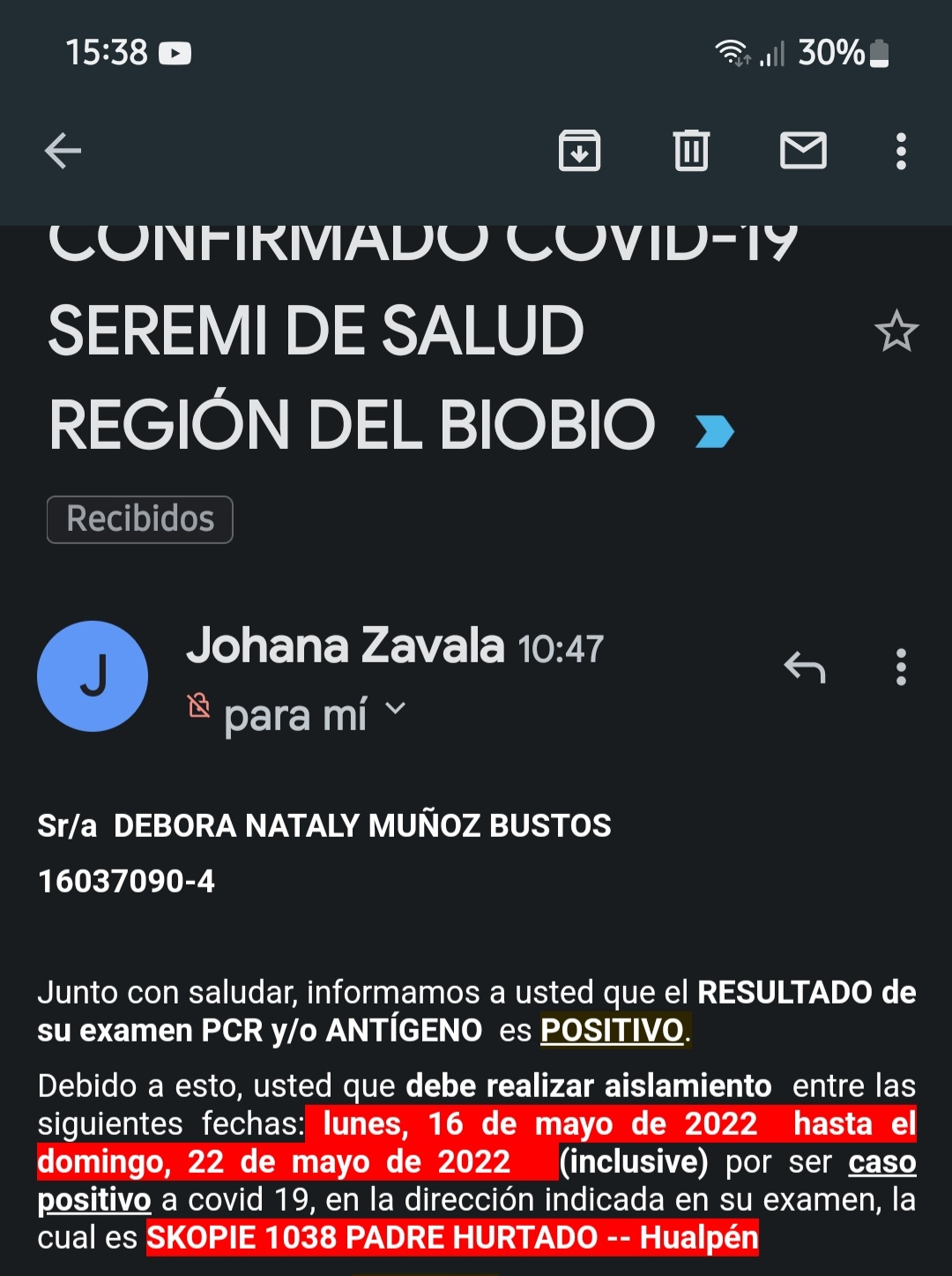
Task: Tap the blue importance marker after the subject
Action: 714,431
